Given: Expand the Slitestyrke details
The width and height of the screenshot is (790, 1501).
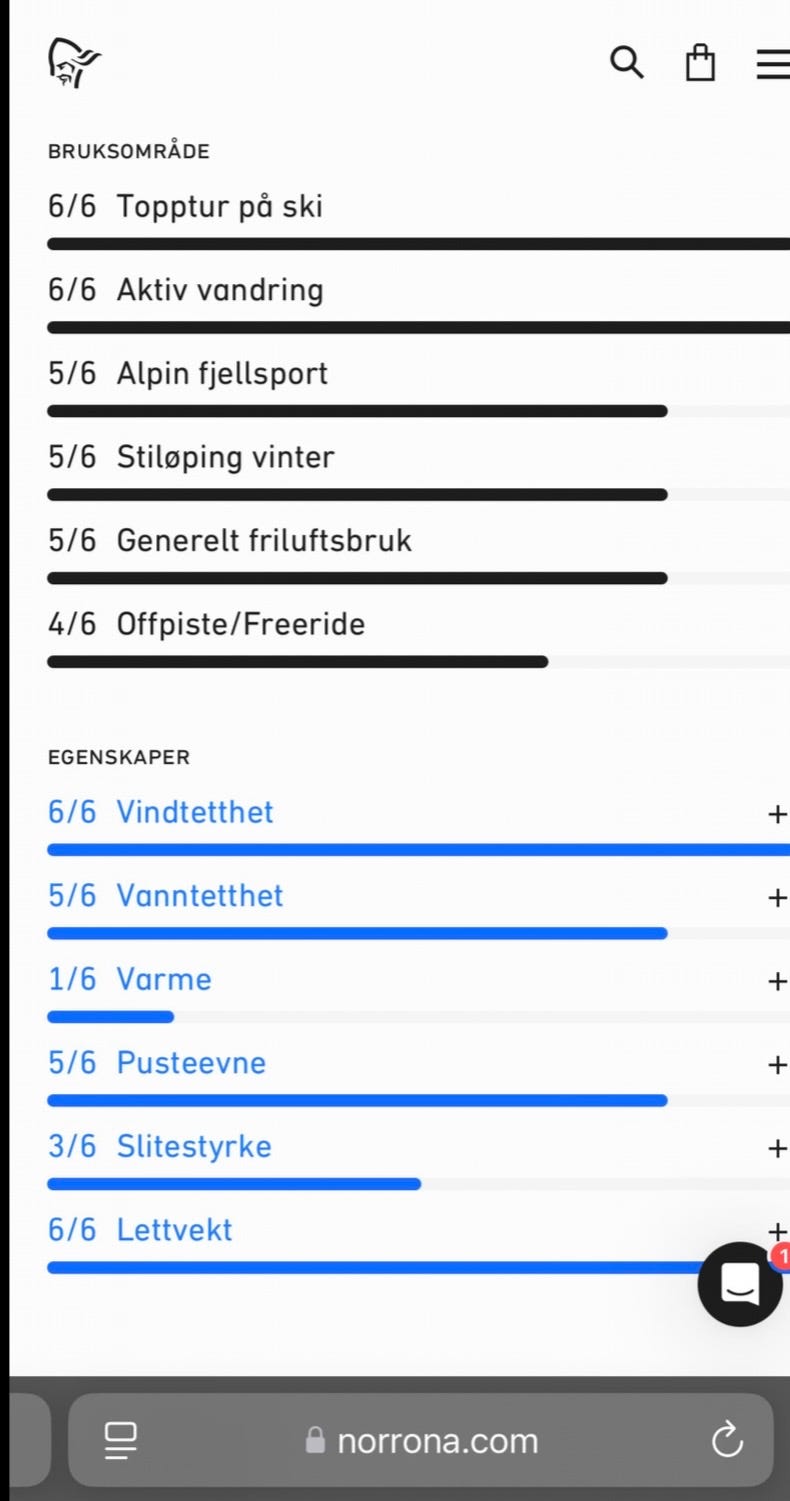Looking at the screenshot, I should coord(777,1148).
